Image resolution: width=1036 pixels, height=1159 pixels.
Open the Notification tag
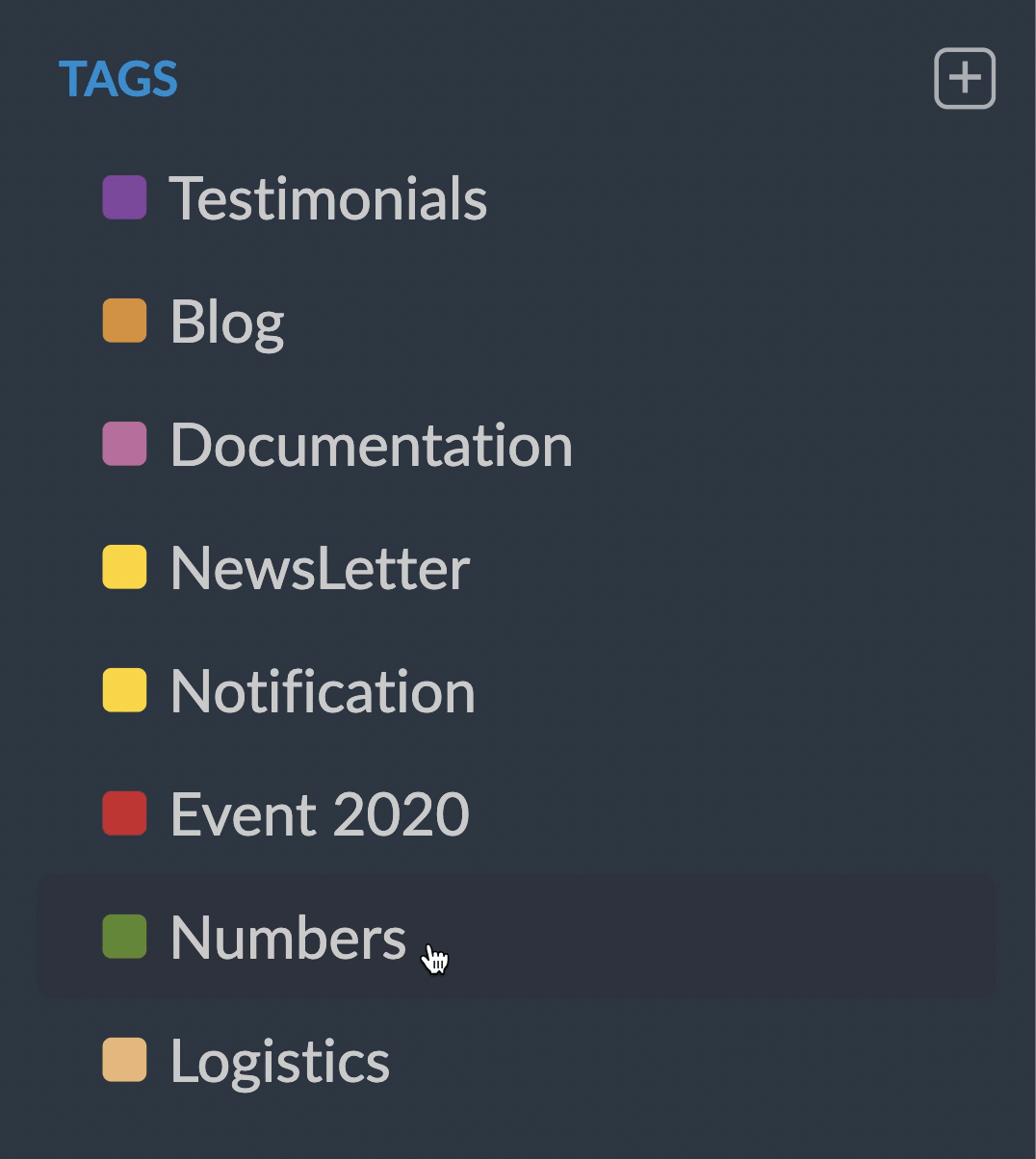tap(323, 690)
